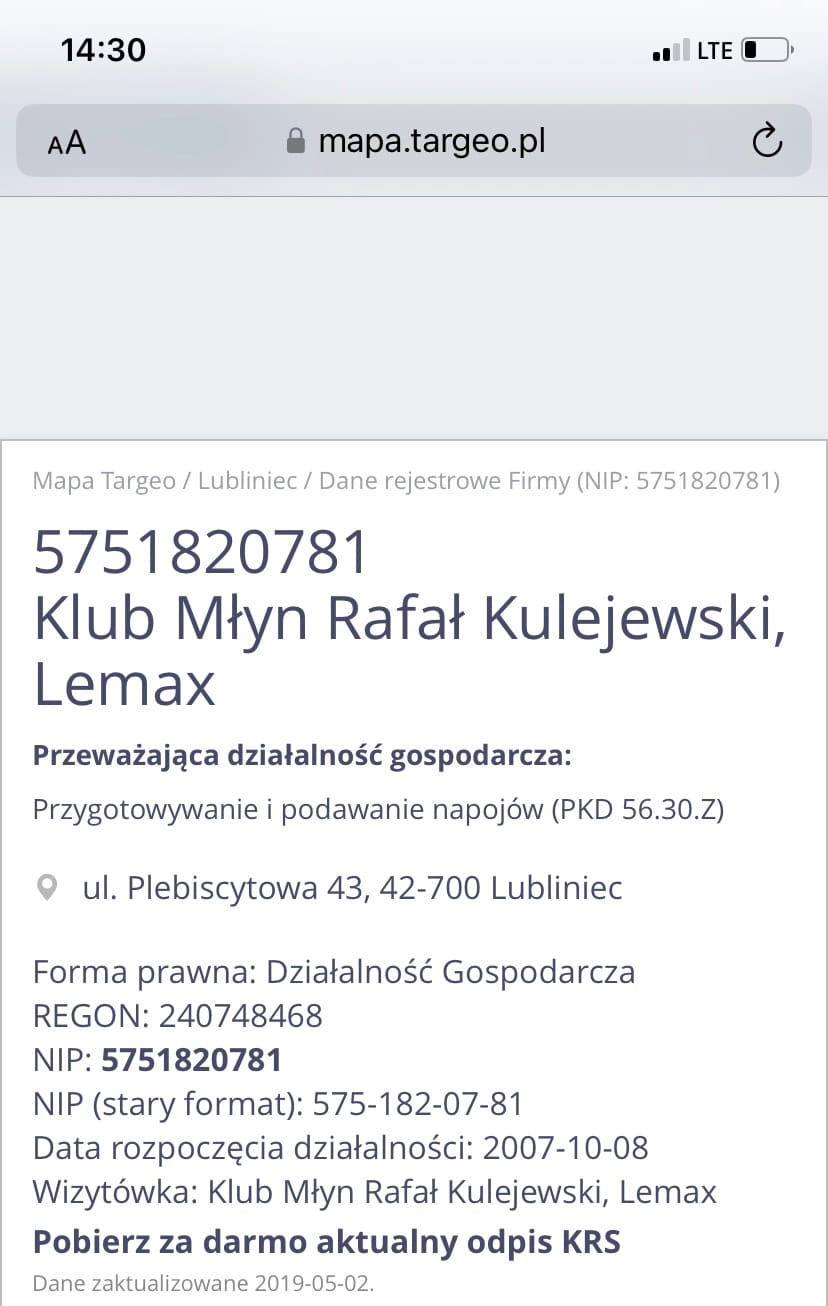Tap the mapa.targeo.pl address bar
This screenshot has width=828, height=1306.
pyautogui.click(x=415, y=141)
